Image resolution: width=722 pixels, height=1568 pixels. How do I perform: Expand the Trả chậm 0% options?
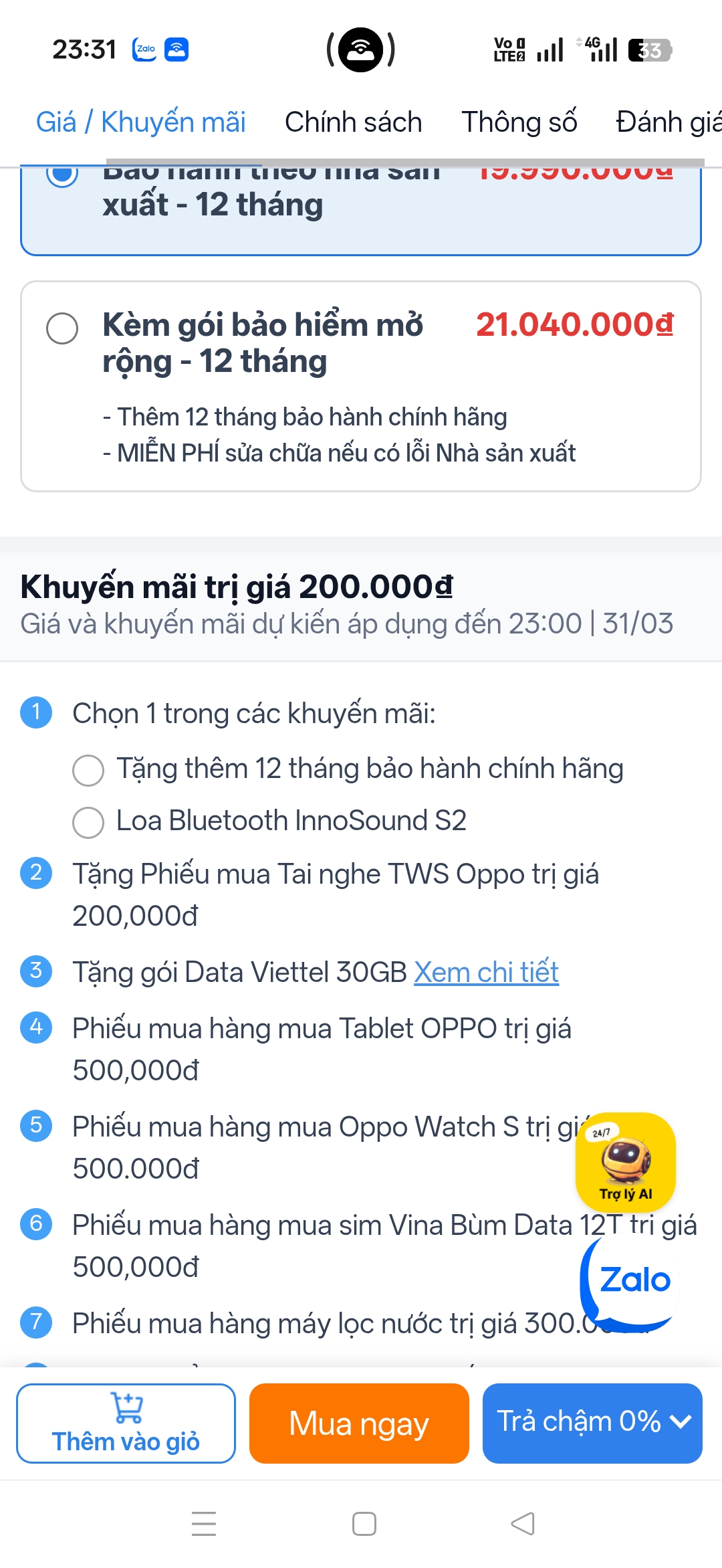coord(592,1423)
